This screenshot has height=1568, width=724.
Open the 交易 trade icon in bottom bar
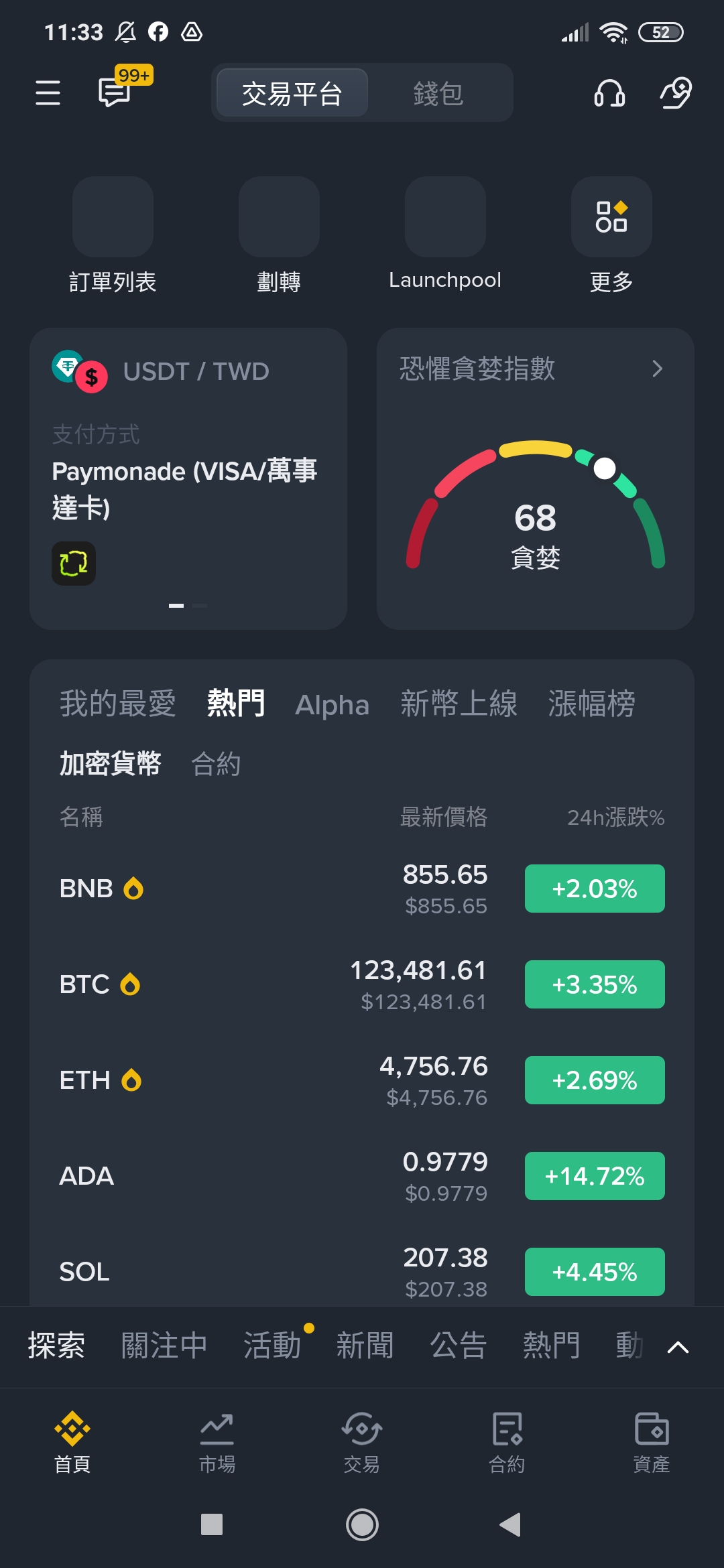(361, 1441)
